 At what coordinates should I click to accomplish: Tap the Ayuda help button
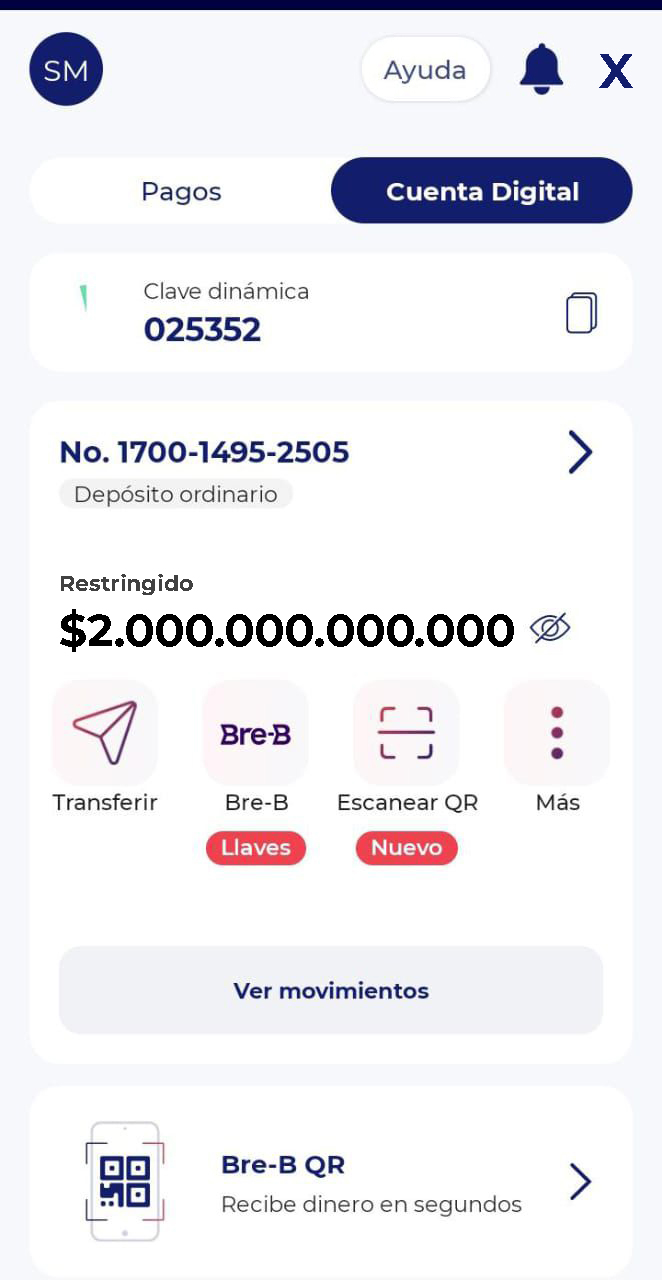425,70
